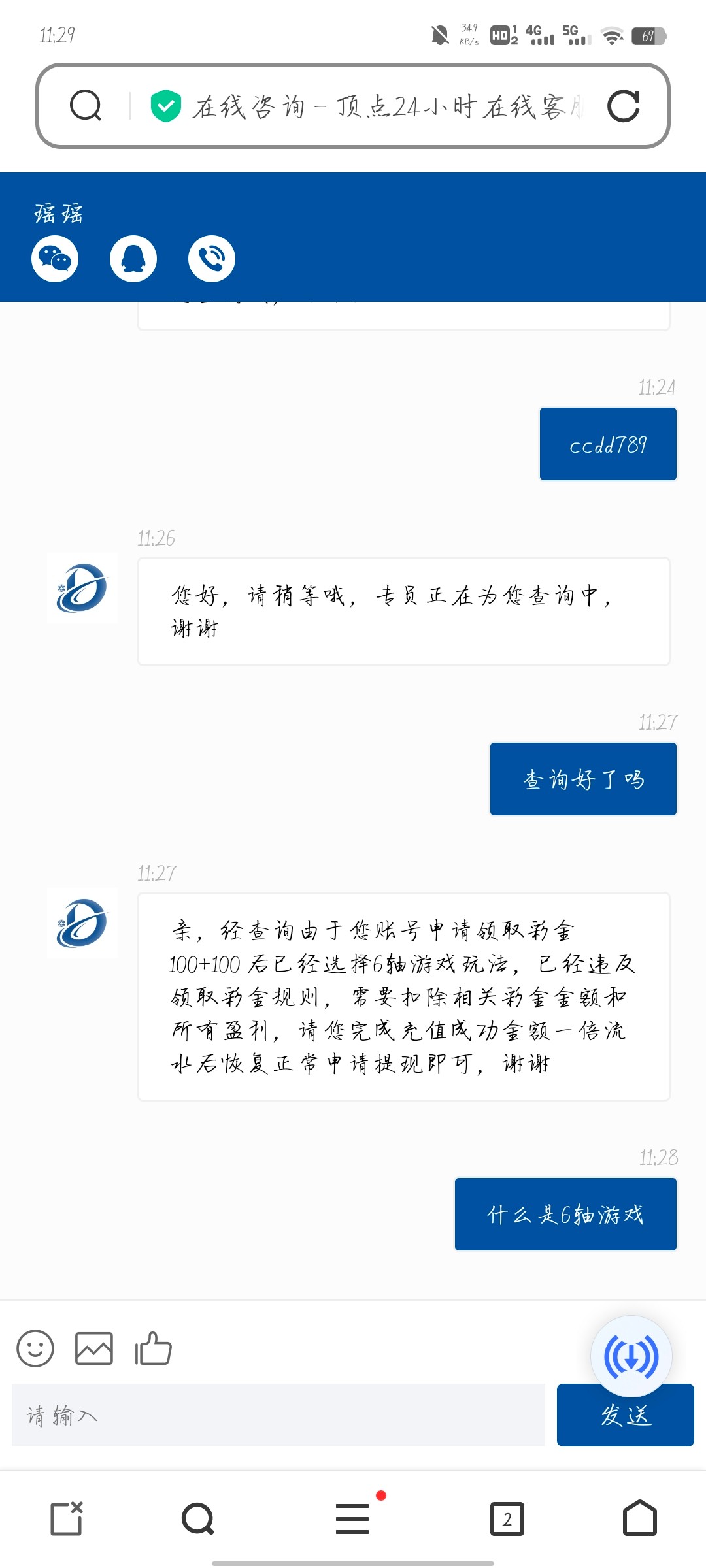Go to the browser home page
The height and width of the screenshot is (1568, 706).
click(640, 1518)
